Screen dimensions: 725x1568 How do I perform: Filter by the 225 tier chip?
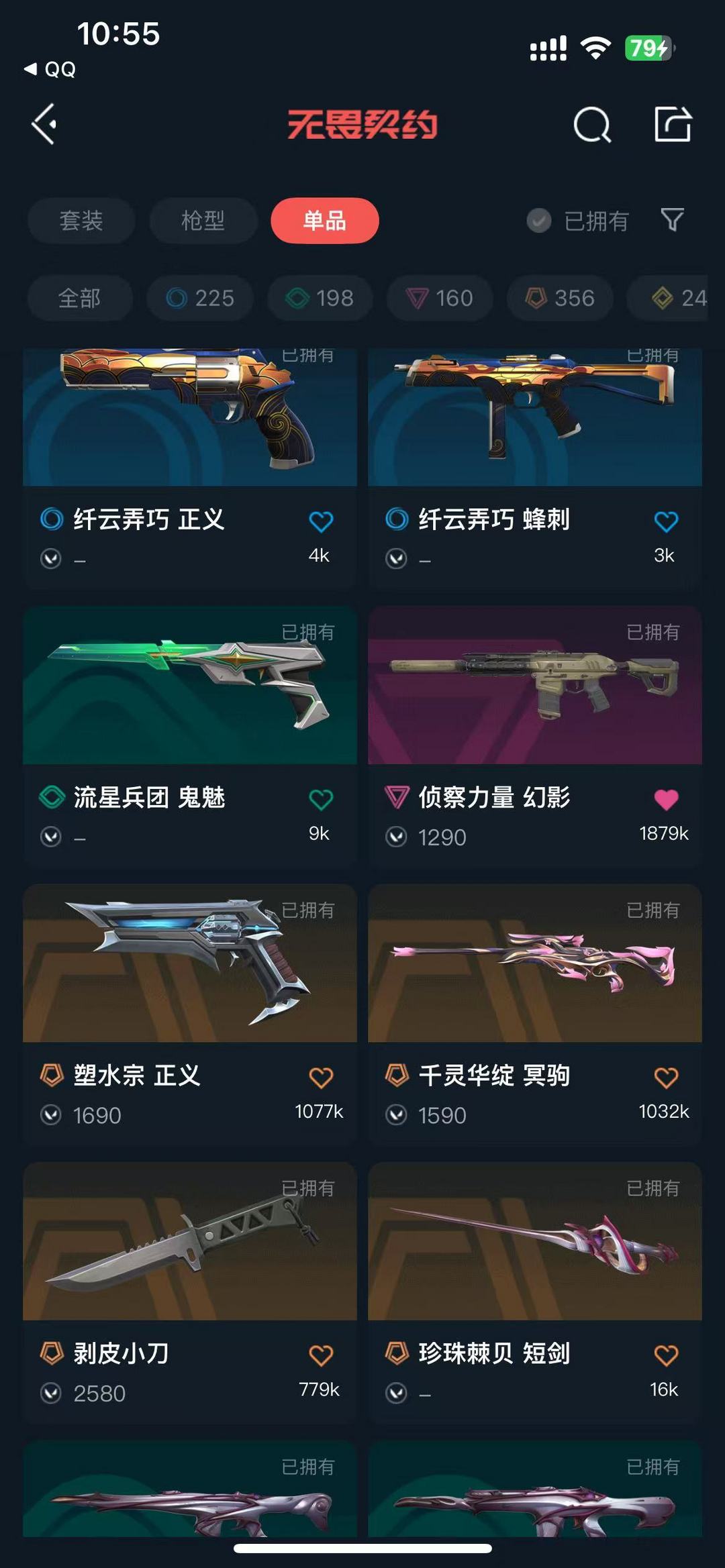200,298
